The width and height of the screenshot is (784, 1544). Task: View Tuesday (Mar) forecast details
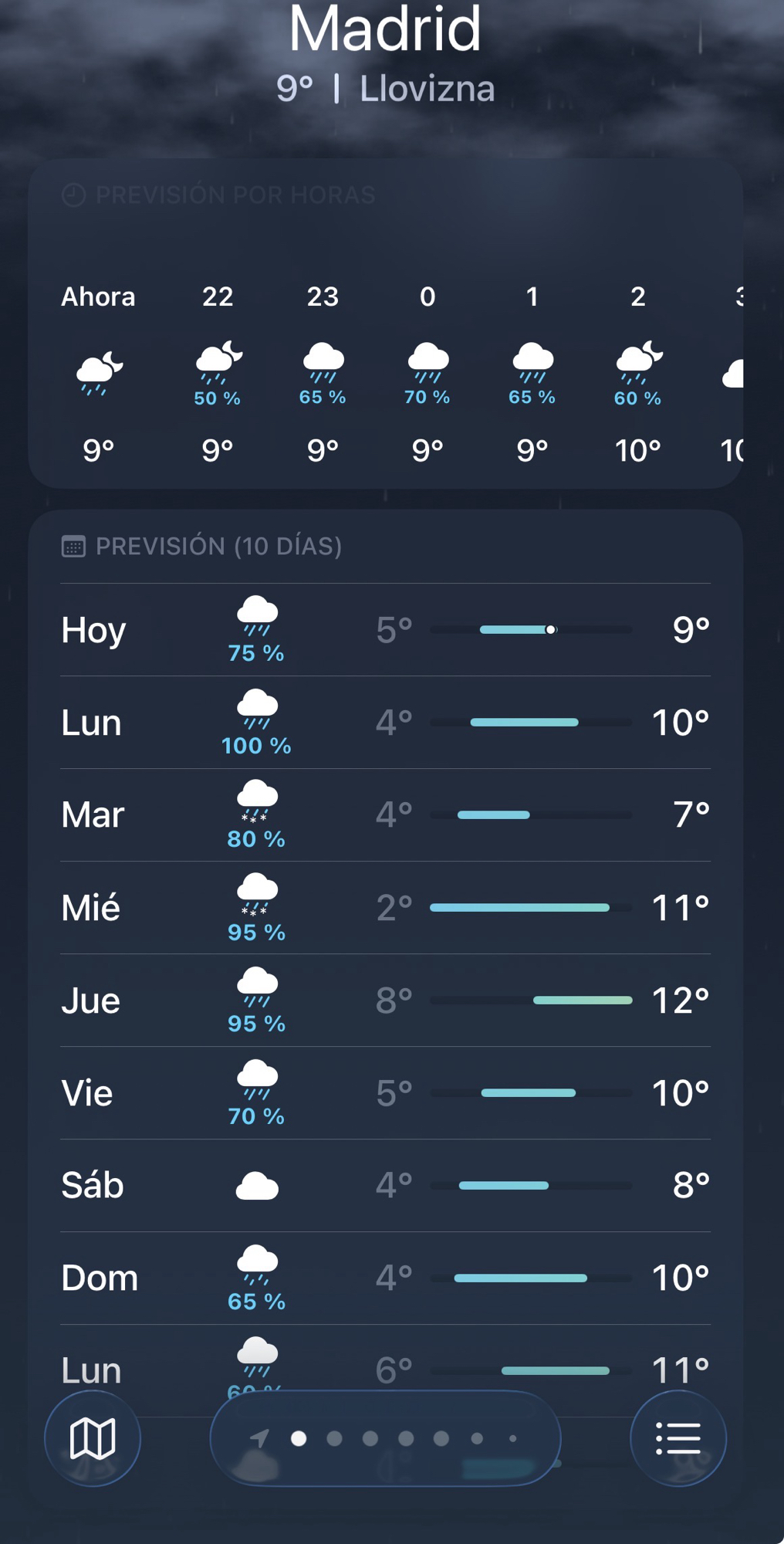pyautogui.click(x=386, y=815)
